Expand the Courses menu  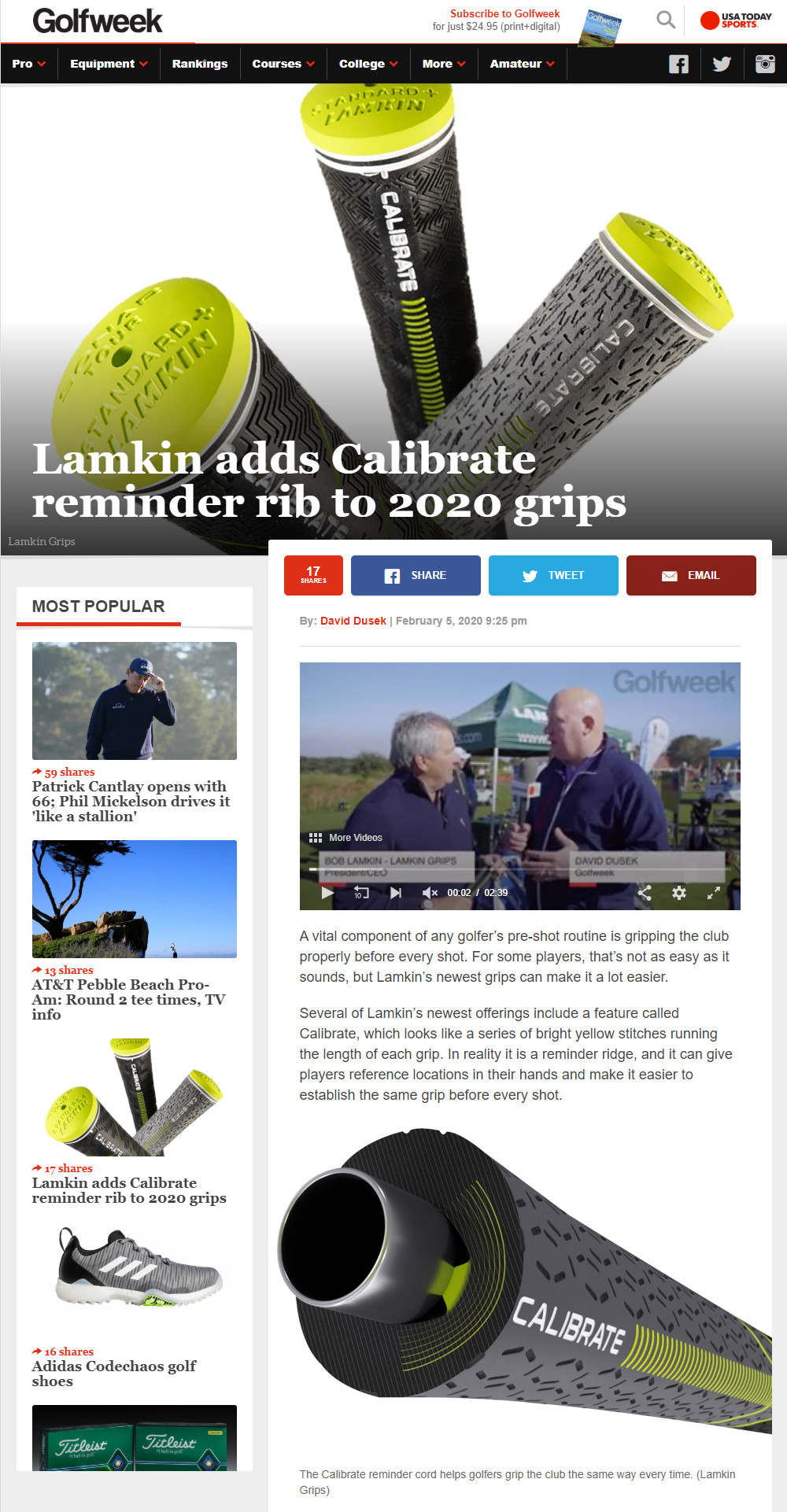click(283, 64)
